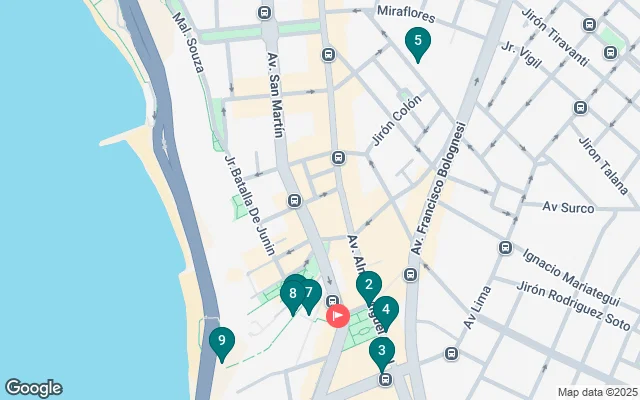This screenshot has width=640, height=400.
Task: Select map marker number 3
Action: tap(385, 310)
